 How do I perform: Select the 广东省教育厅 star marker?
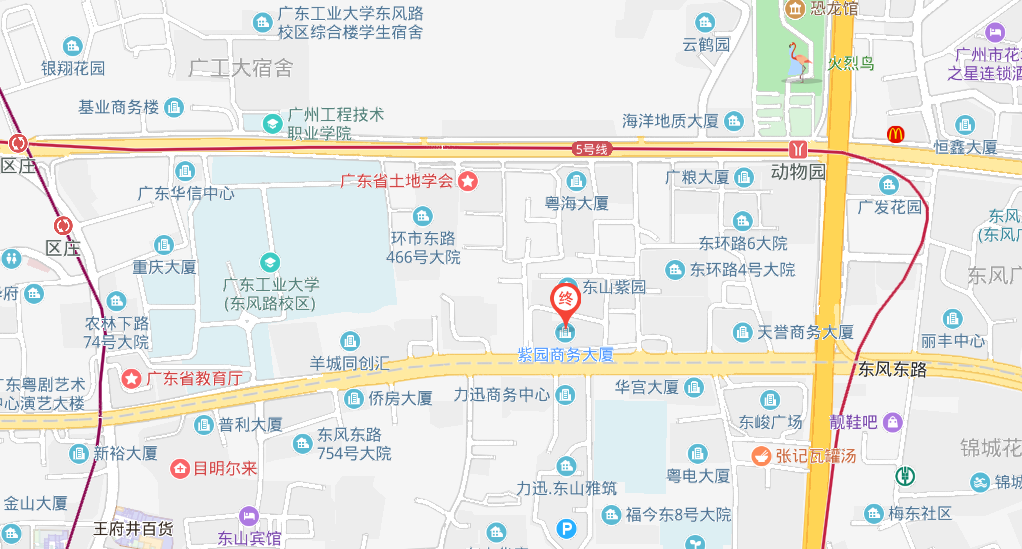[131, 379]
